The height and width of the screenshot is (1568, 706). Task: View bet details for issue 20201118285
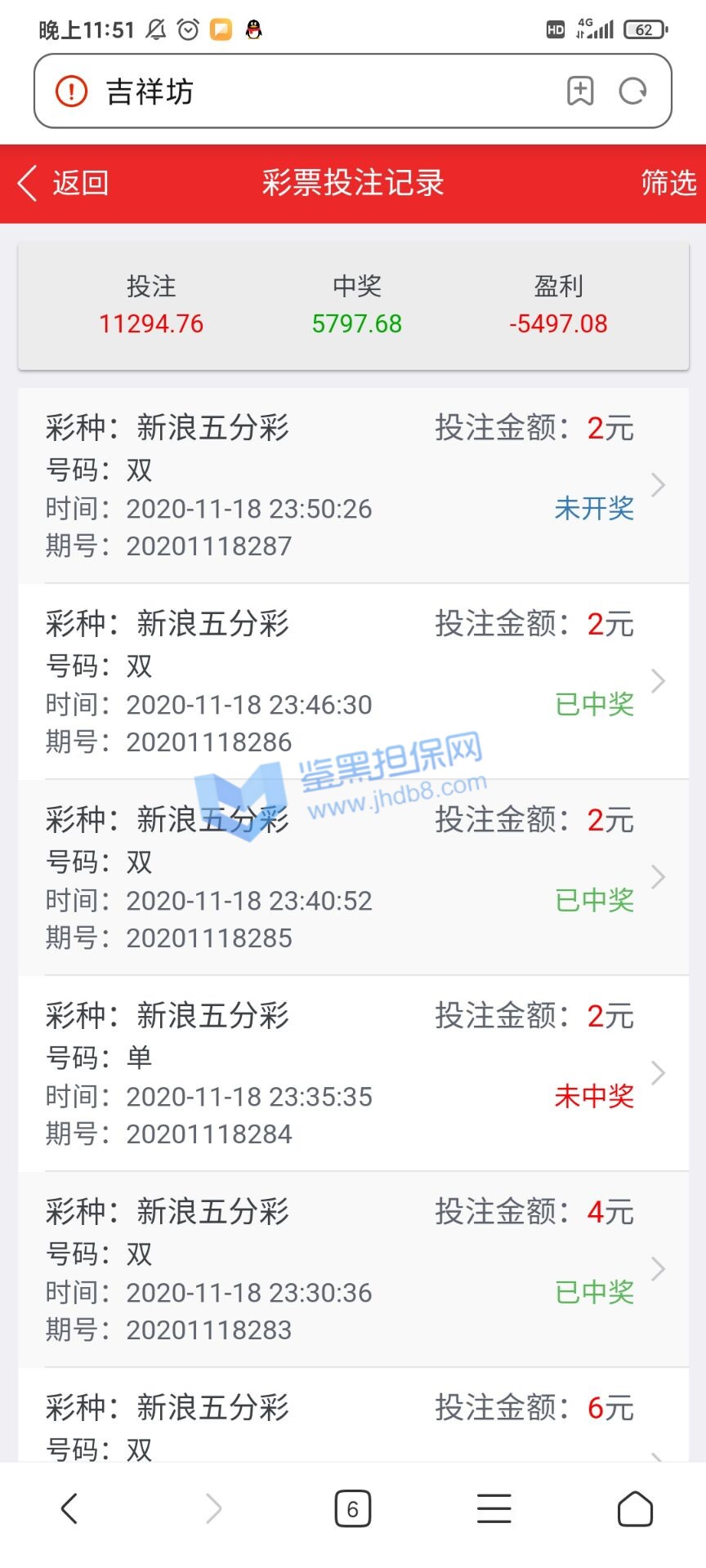coord(353,878)
